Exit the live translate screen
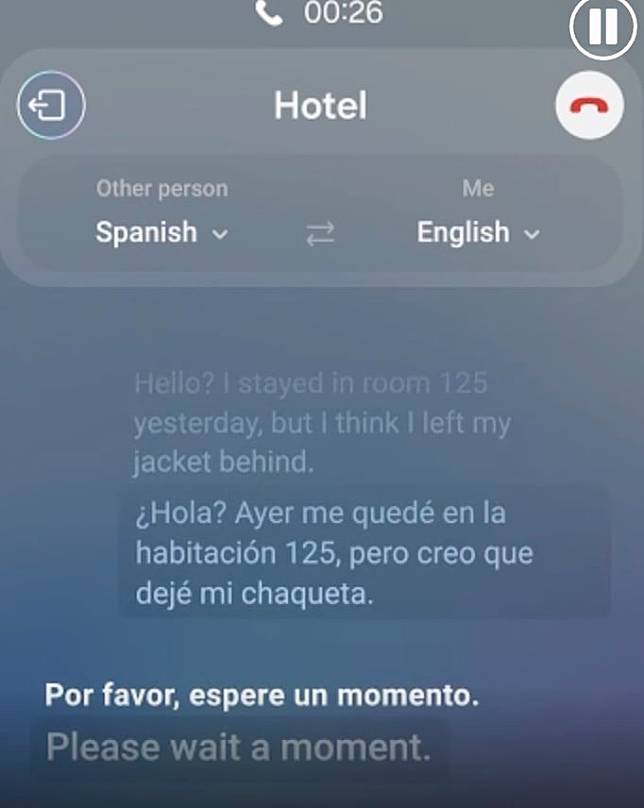The height and width of the screenshot is (808, 644). [x=51, y=106]
